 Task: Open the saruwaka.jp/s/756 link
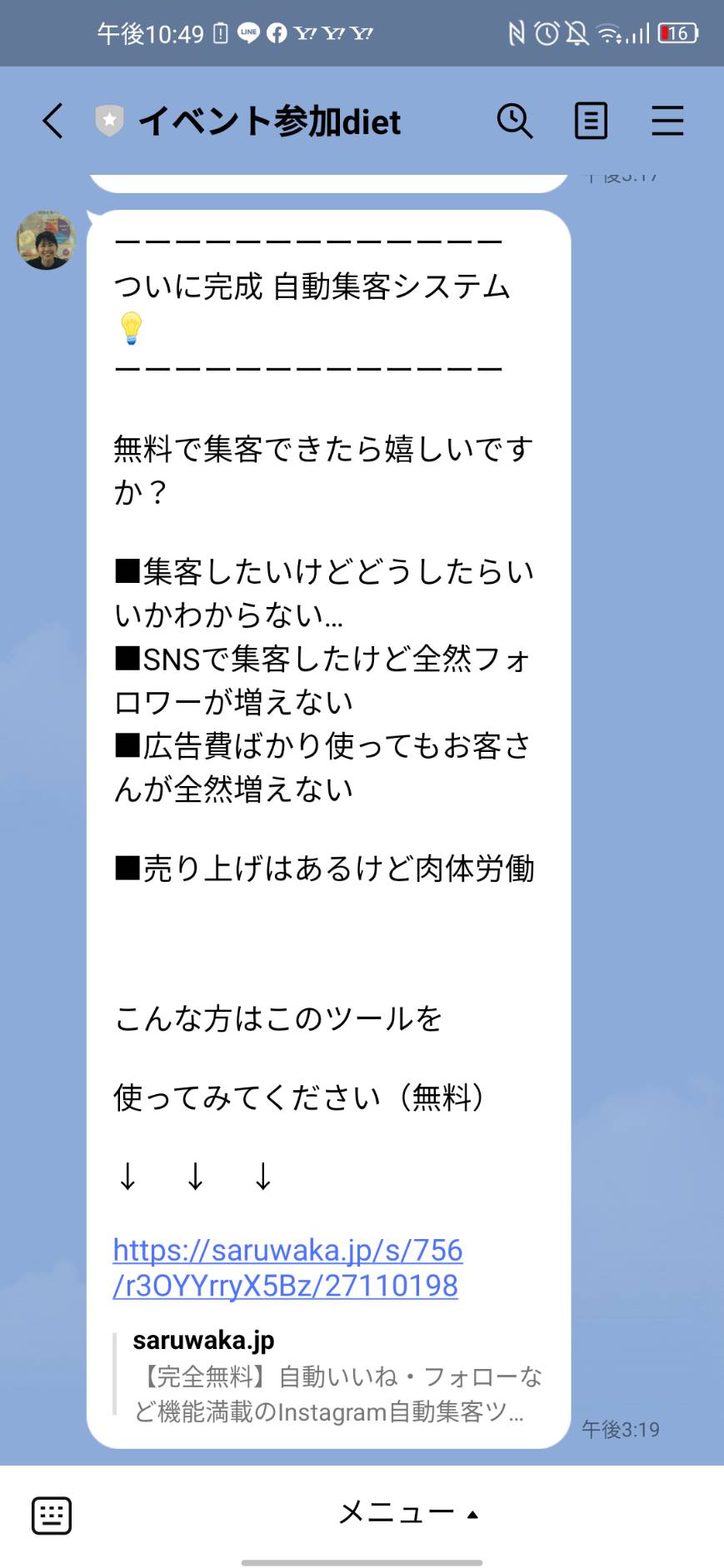[x=287, y=1267]
